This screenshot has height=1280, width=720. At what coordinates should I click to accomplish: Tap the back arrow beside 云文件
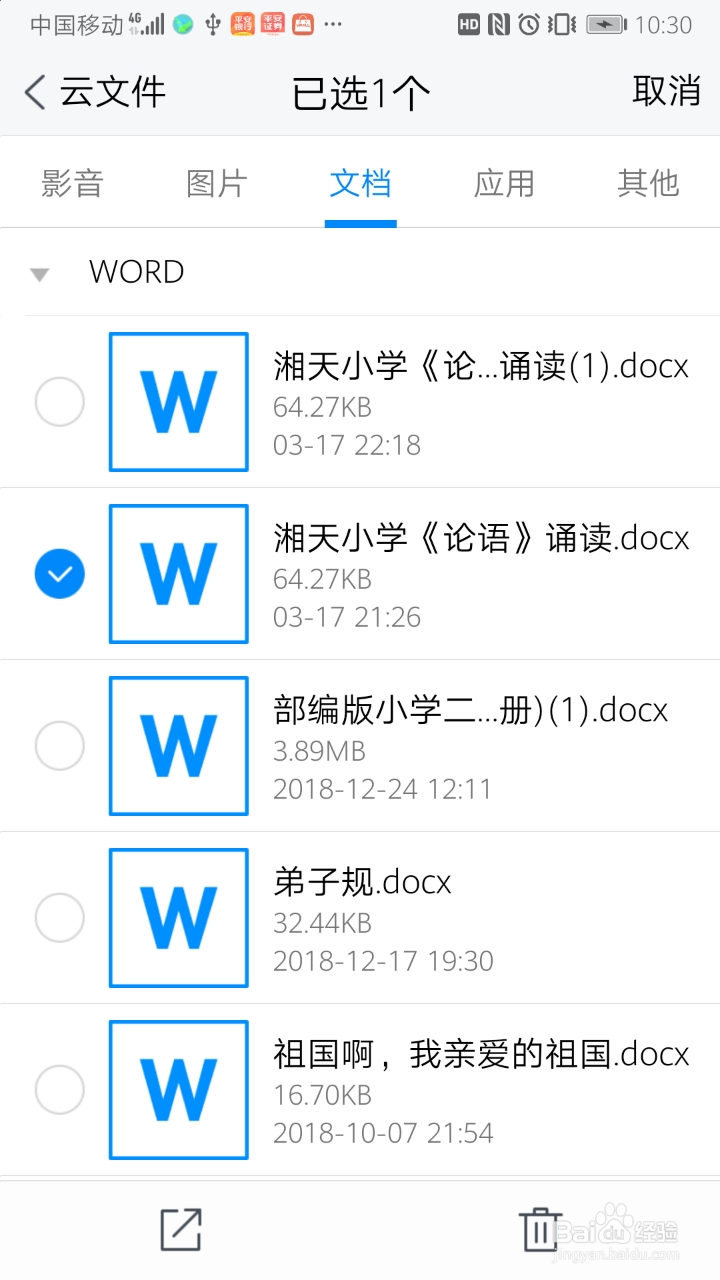(32, 91)
